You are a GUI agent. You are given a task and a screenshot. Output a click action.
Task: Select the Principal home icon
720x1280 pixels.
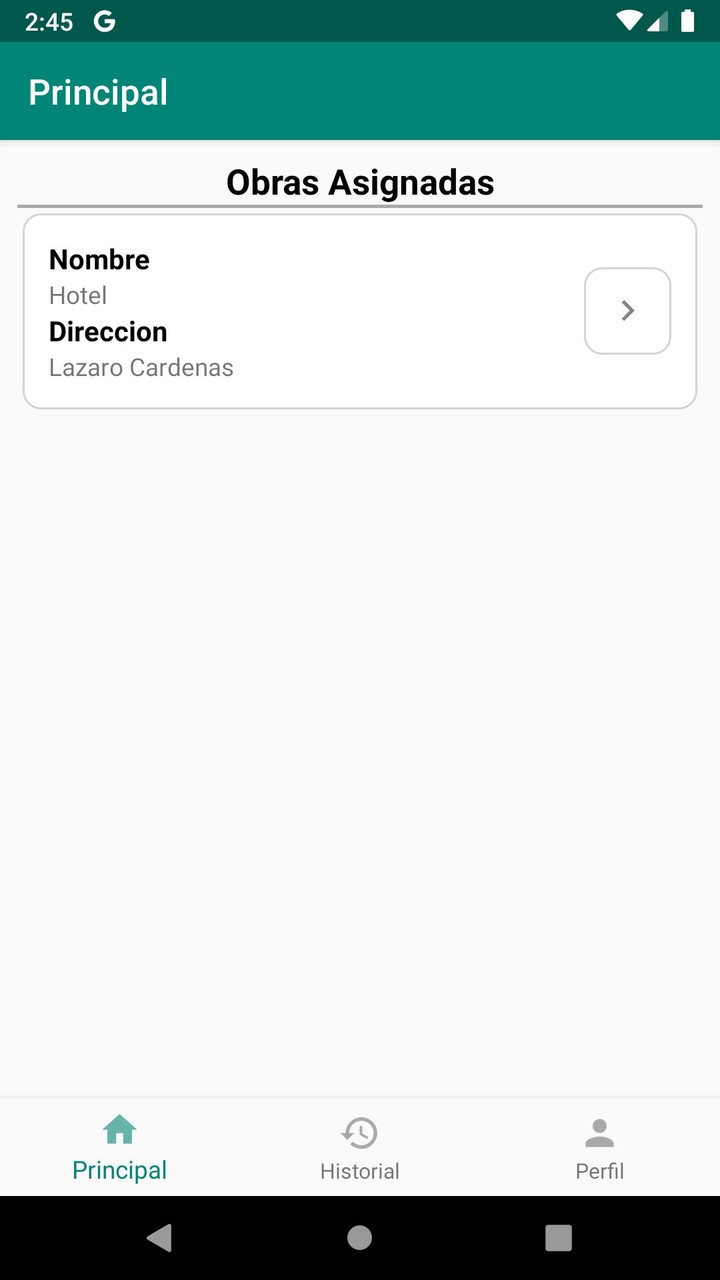click(x=119, y=1129)
